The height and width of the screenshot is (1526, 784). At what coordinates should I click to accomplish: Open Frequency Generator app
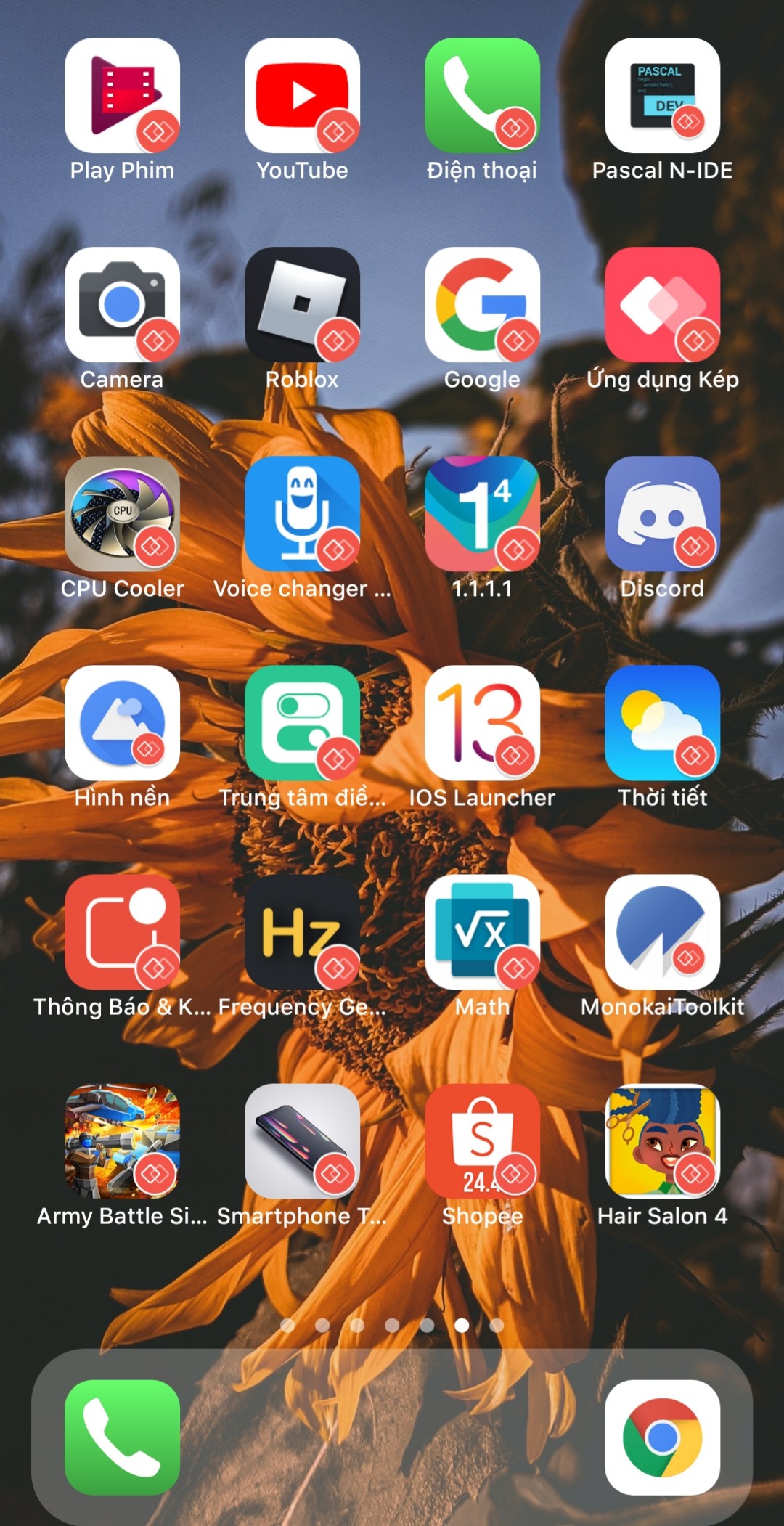tap(302, 932)
